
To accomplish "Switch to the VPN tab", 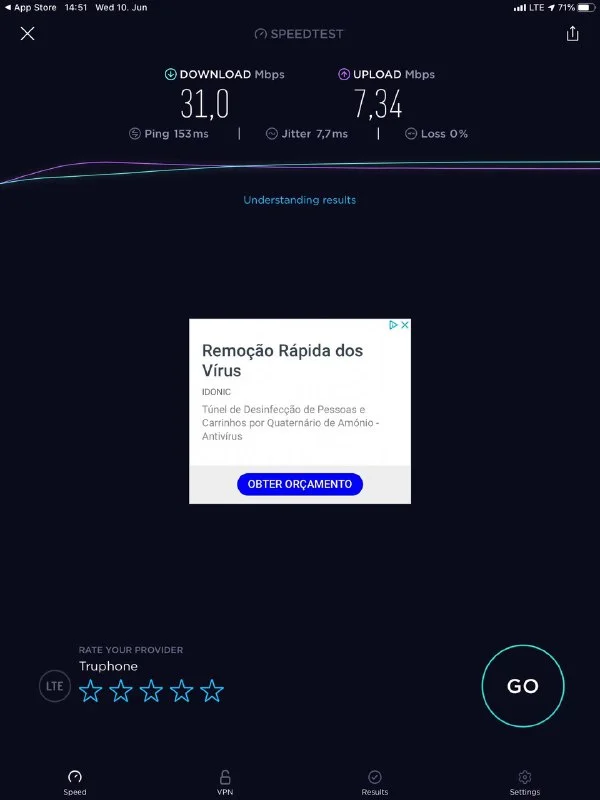I will click(225, 781).
